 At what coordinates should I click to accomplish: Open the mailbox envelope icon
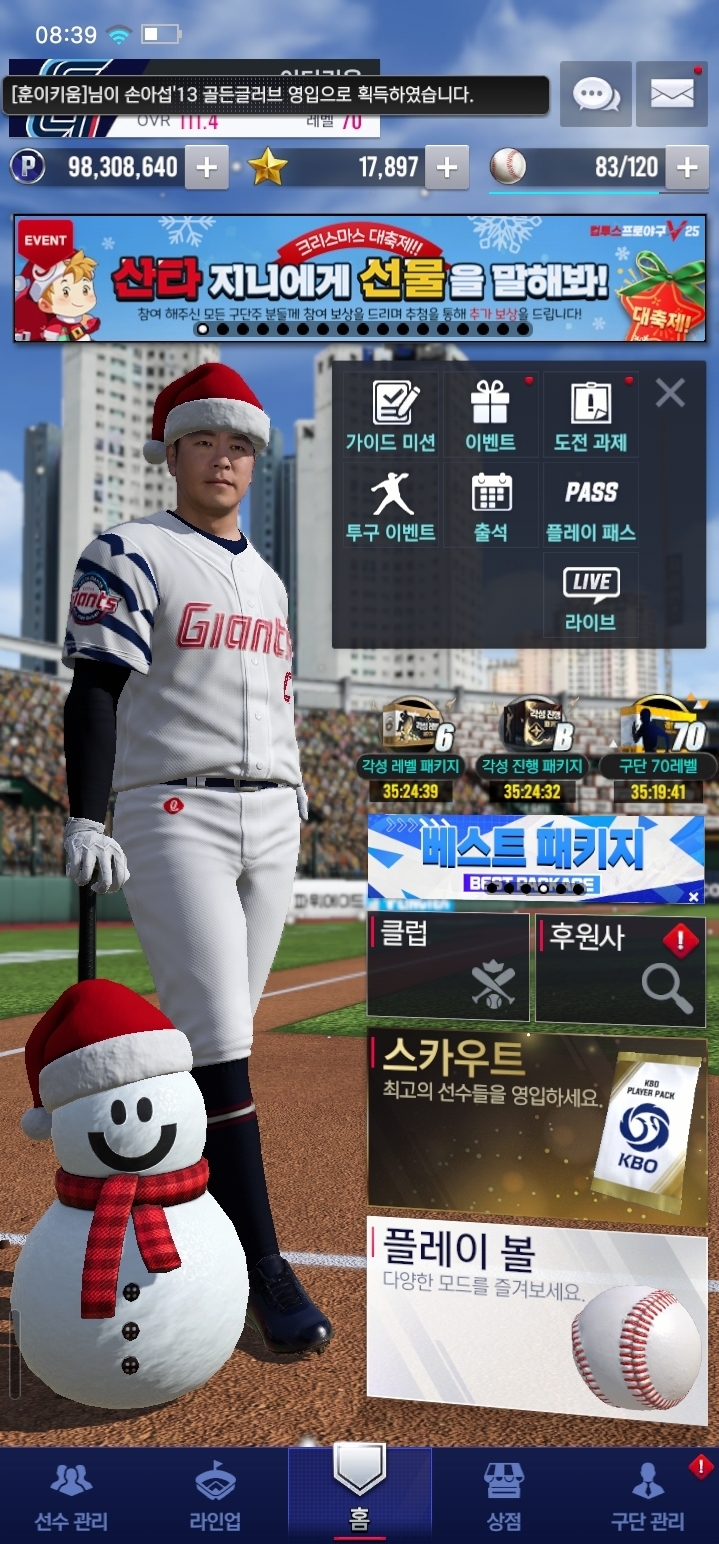672,94
